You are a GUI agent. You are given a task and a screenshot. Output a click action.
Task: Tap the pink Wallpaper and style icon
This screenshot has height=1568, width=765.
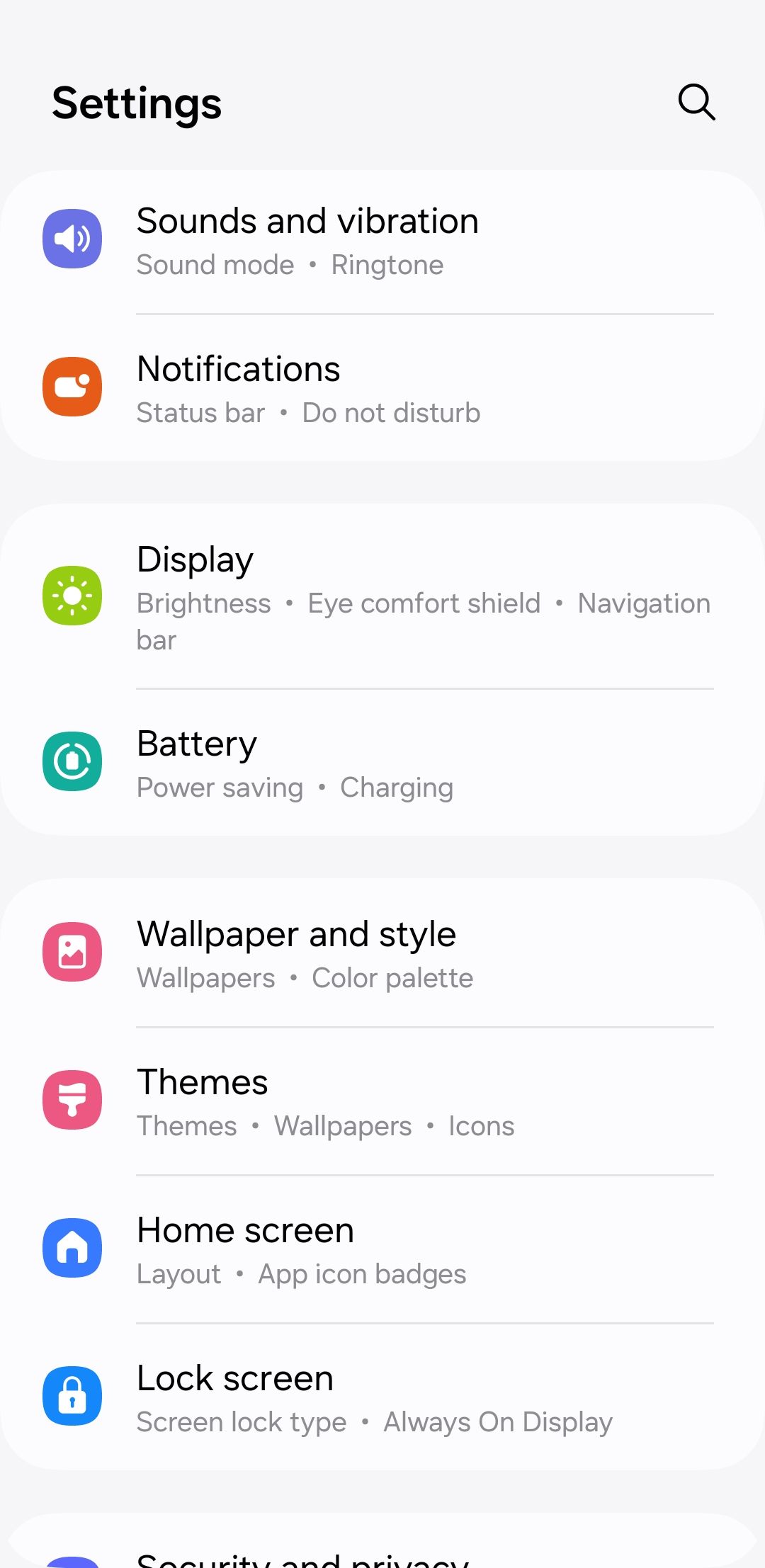click(x=72, y=952)
